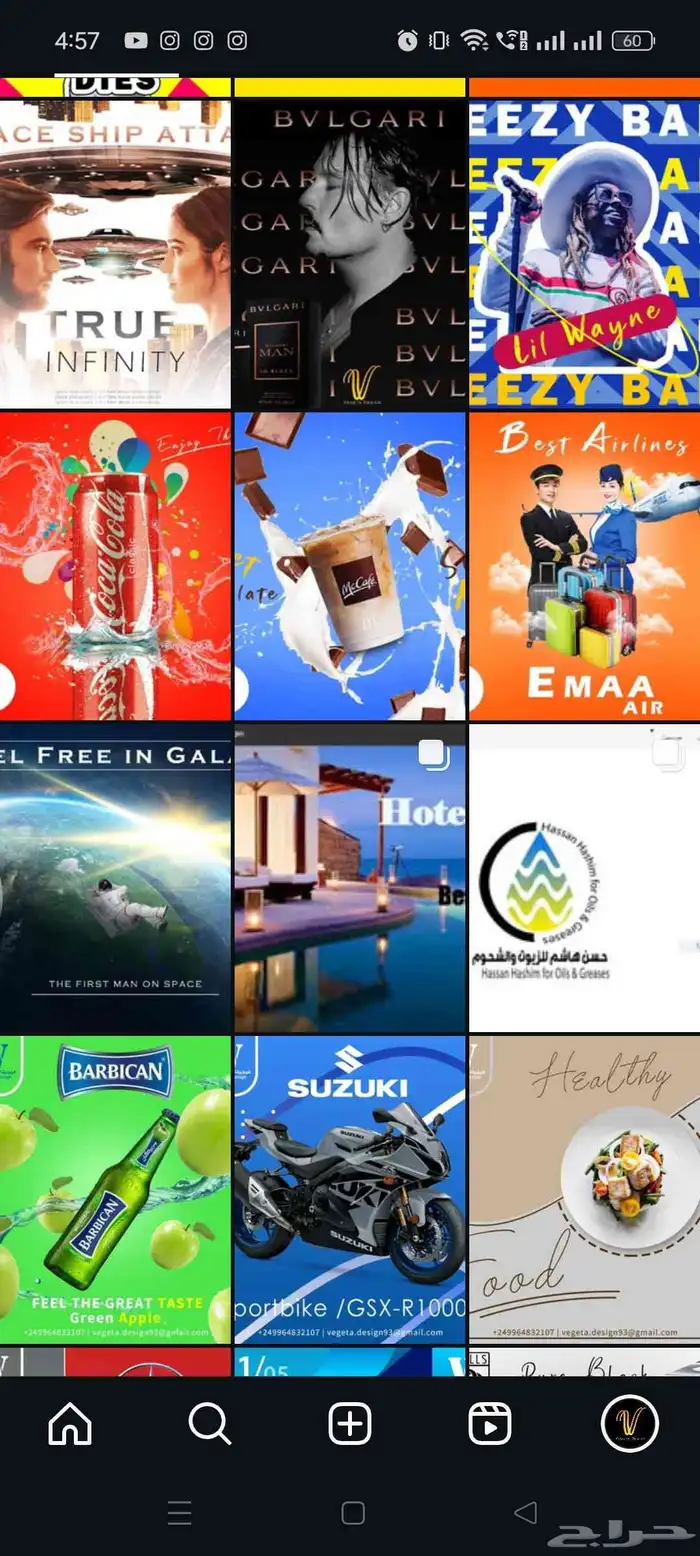700x1556 pixels.
Task: Tap the system back button
Action: [525, 1513]
